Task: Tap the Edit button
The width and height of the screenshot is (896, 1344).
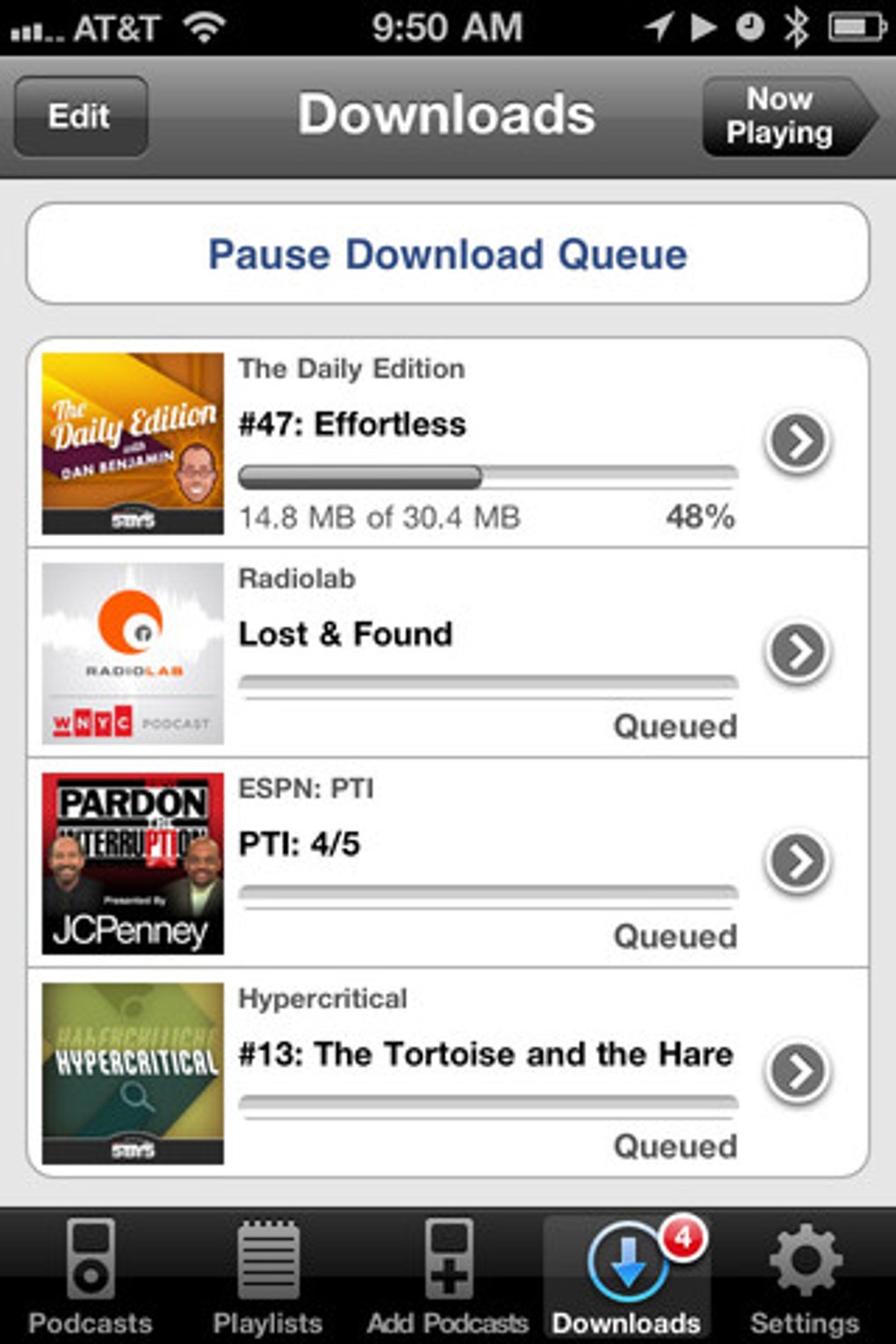Action: [79, 115]
